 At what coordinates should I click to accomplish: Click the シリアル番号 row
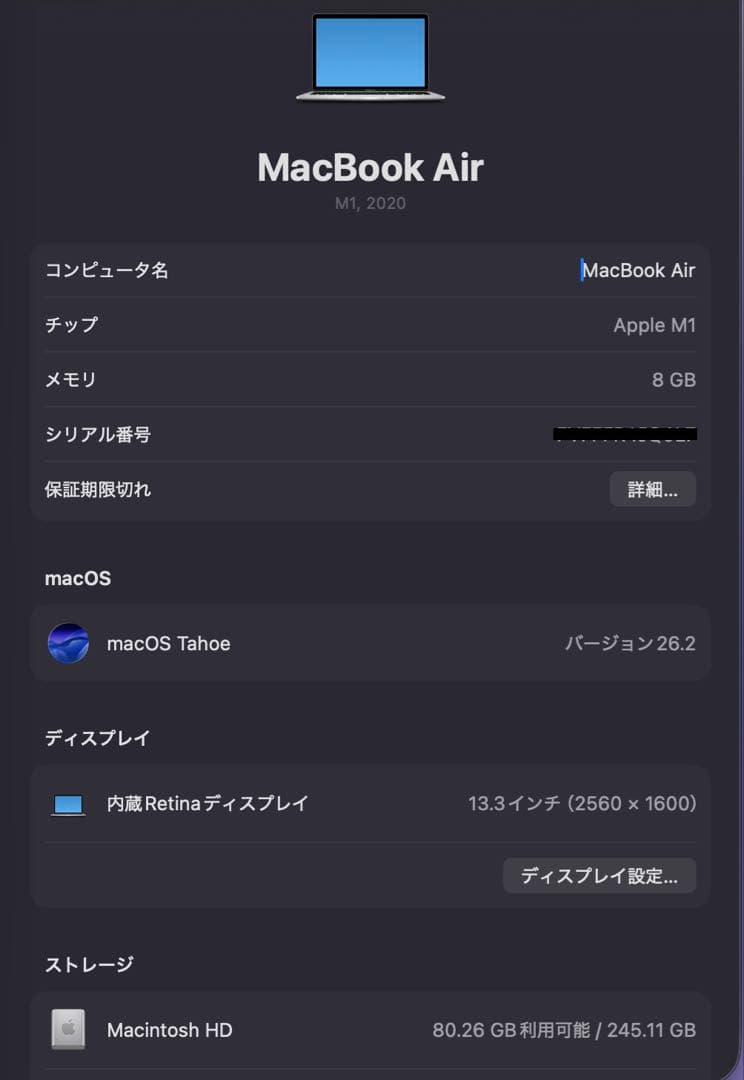(371, 435)
